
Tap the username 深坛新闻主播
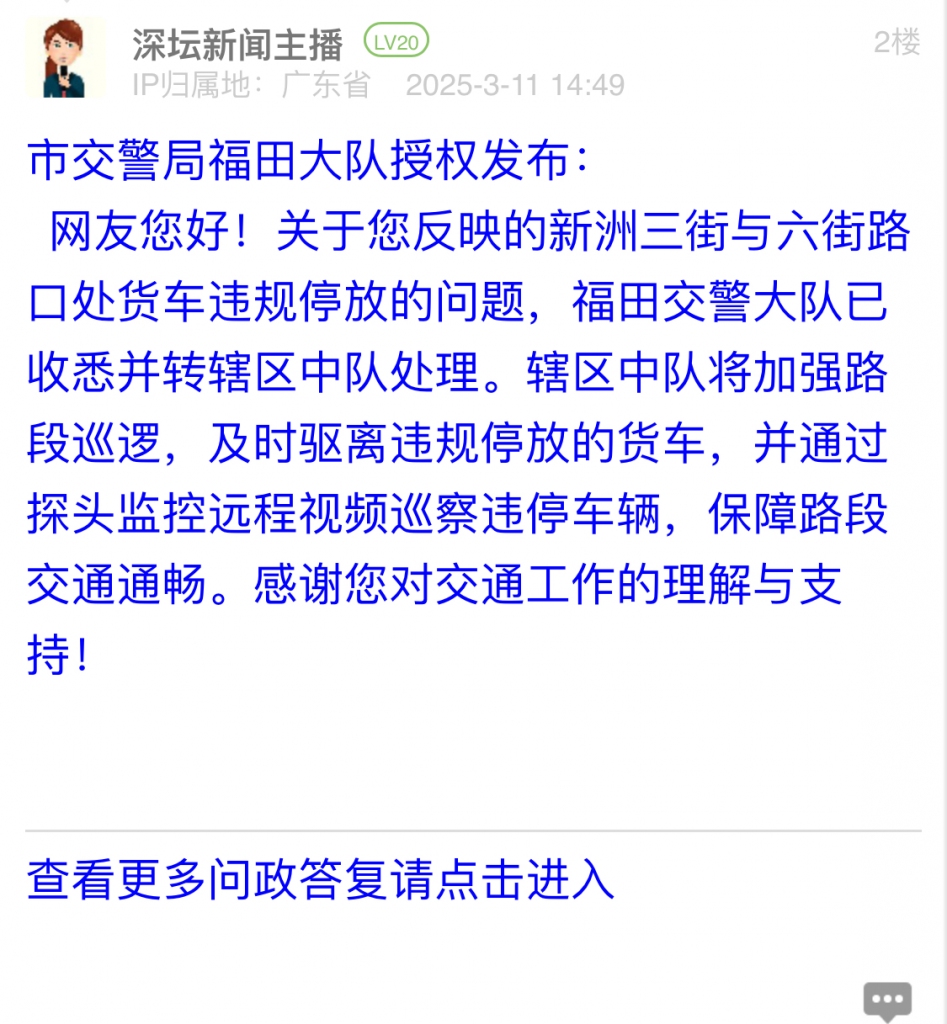point(237,43)
